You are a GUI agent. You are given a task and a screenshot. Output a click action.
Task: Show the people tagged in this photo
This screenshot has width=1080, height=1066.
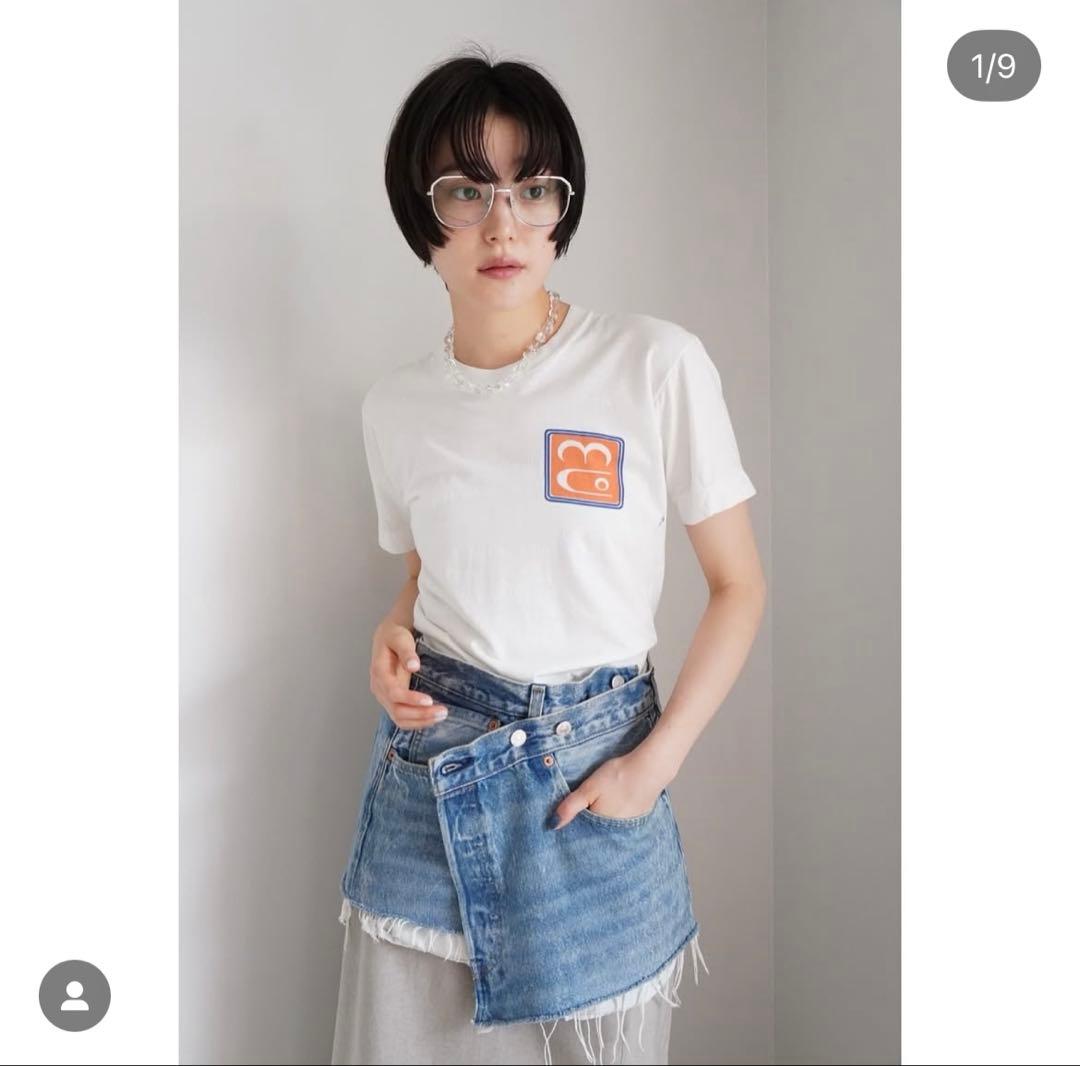pyautogui.click(x=75, y=996)
